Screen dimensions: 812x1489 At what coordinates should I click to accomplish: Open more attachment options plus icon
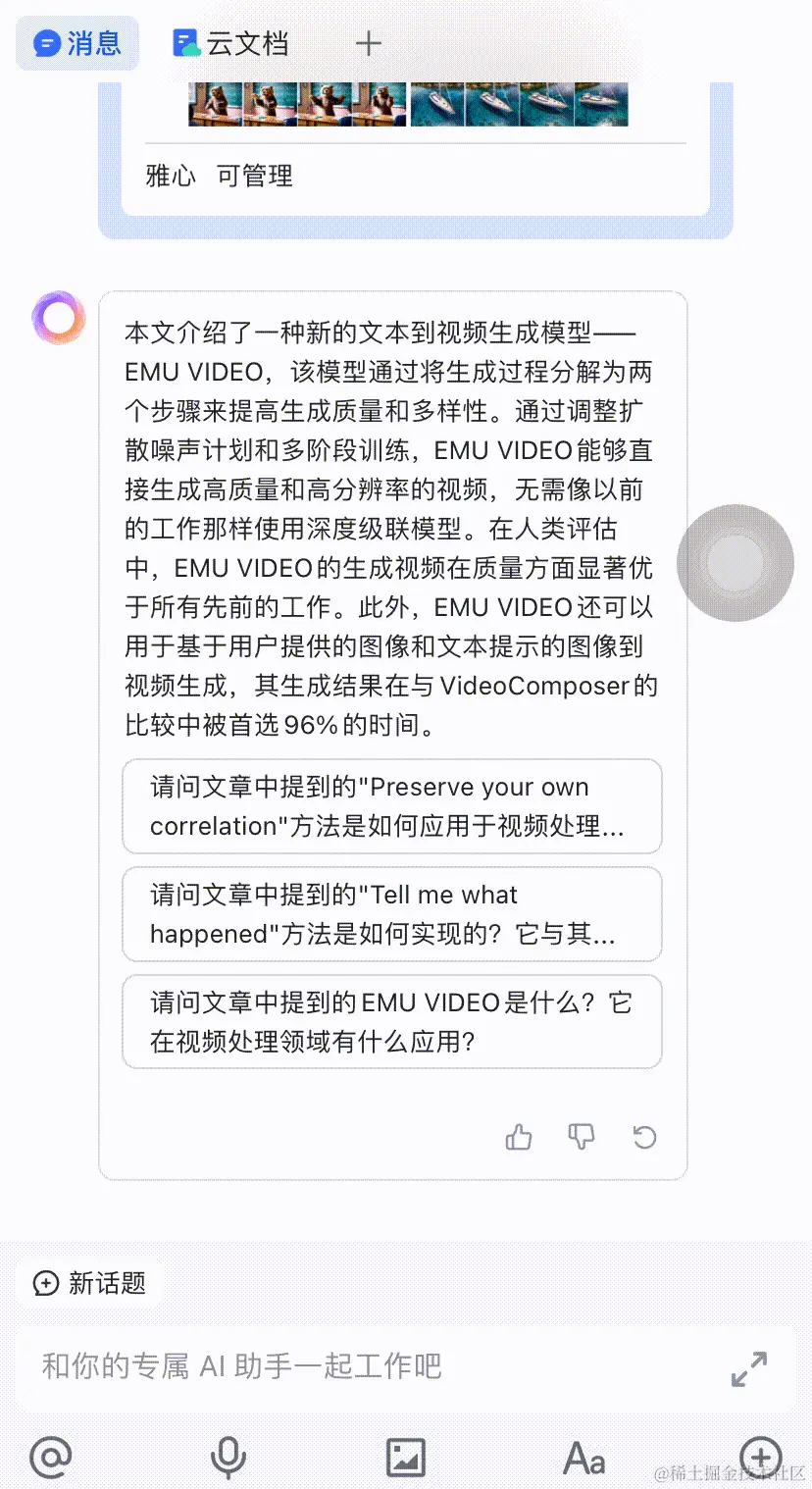point(760,1457)
